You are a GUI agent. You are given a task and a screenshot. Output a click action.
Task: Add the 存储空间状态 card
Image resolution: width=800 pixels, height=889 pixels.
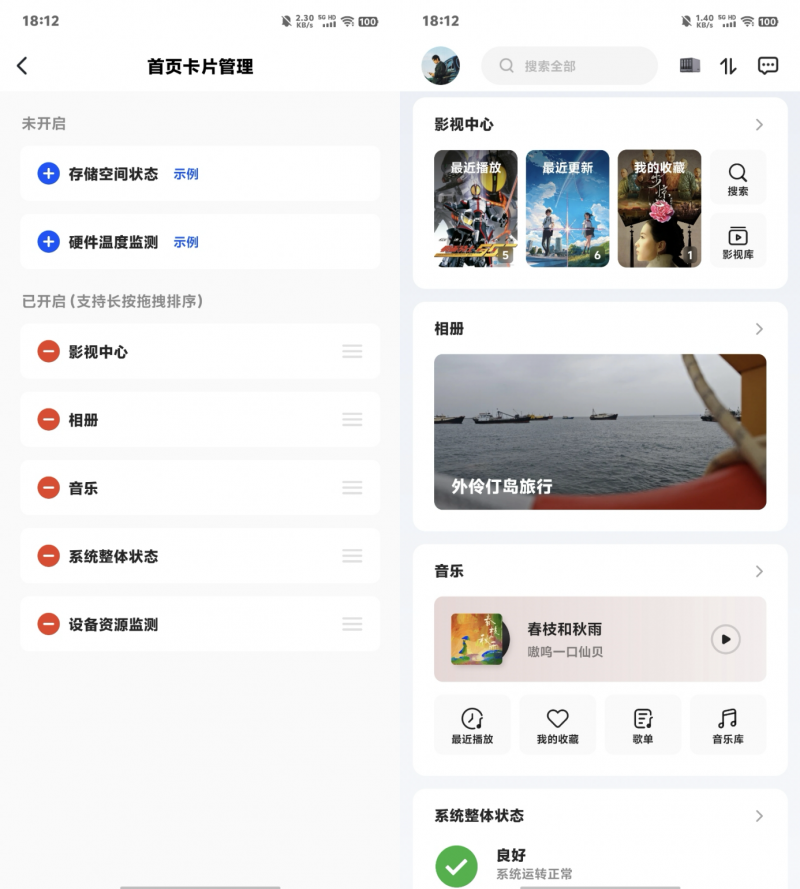click(x=48, y=174)
